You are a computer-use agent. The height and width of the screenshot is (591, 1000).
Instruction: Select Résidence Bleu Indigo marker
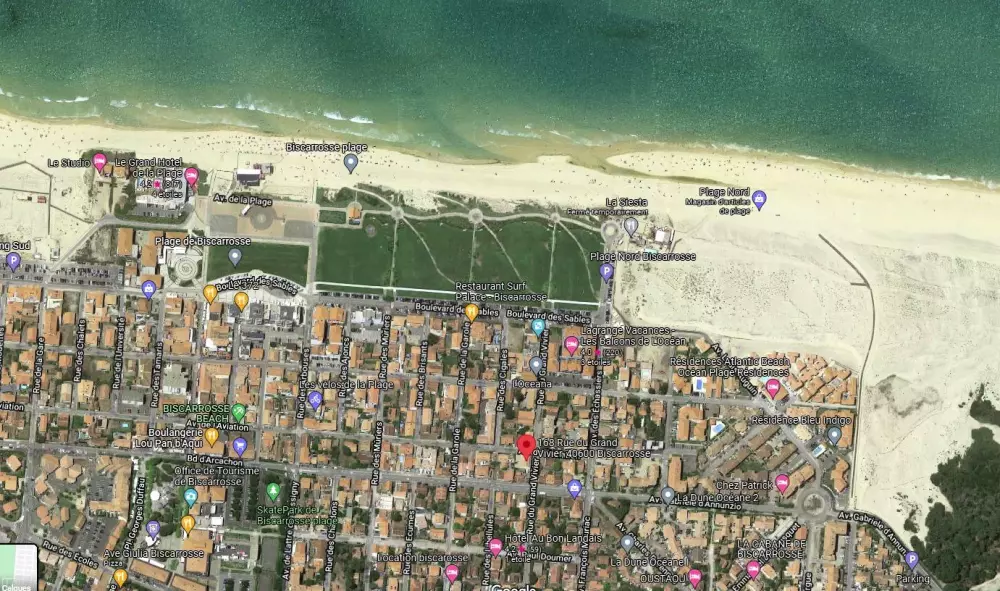[834, 435]
